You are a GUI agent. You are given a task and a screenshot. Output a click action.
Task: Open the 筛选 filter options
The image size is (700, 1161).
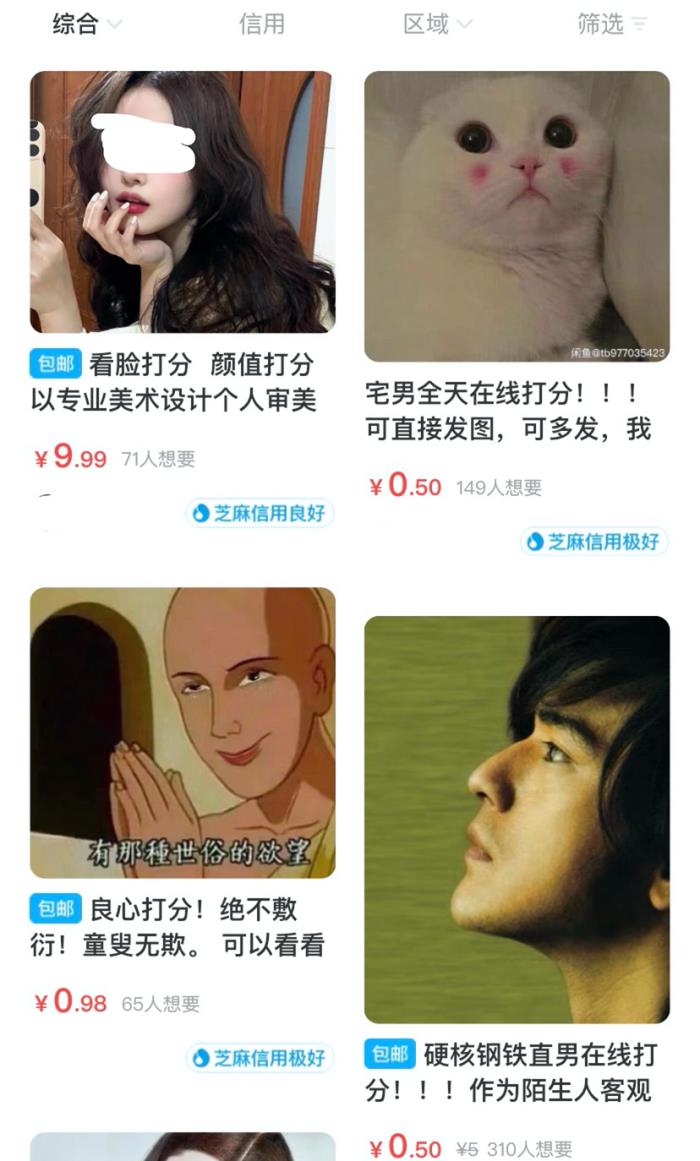pos(612,24)
